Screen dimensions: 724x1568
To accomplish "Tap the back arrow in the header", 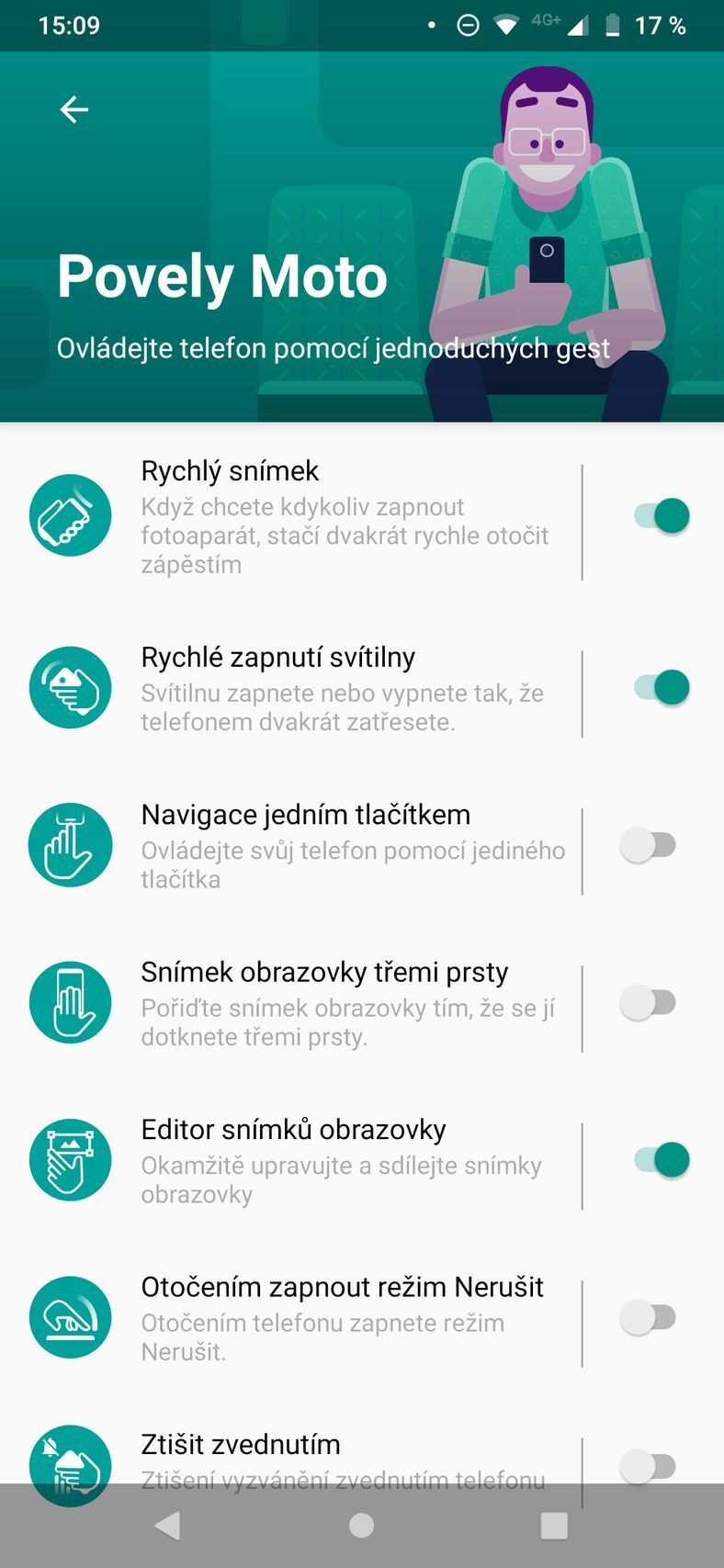I will (74, 109).
